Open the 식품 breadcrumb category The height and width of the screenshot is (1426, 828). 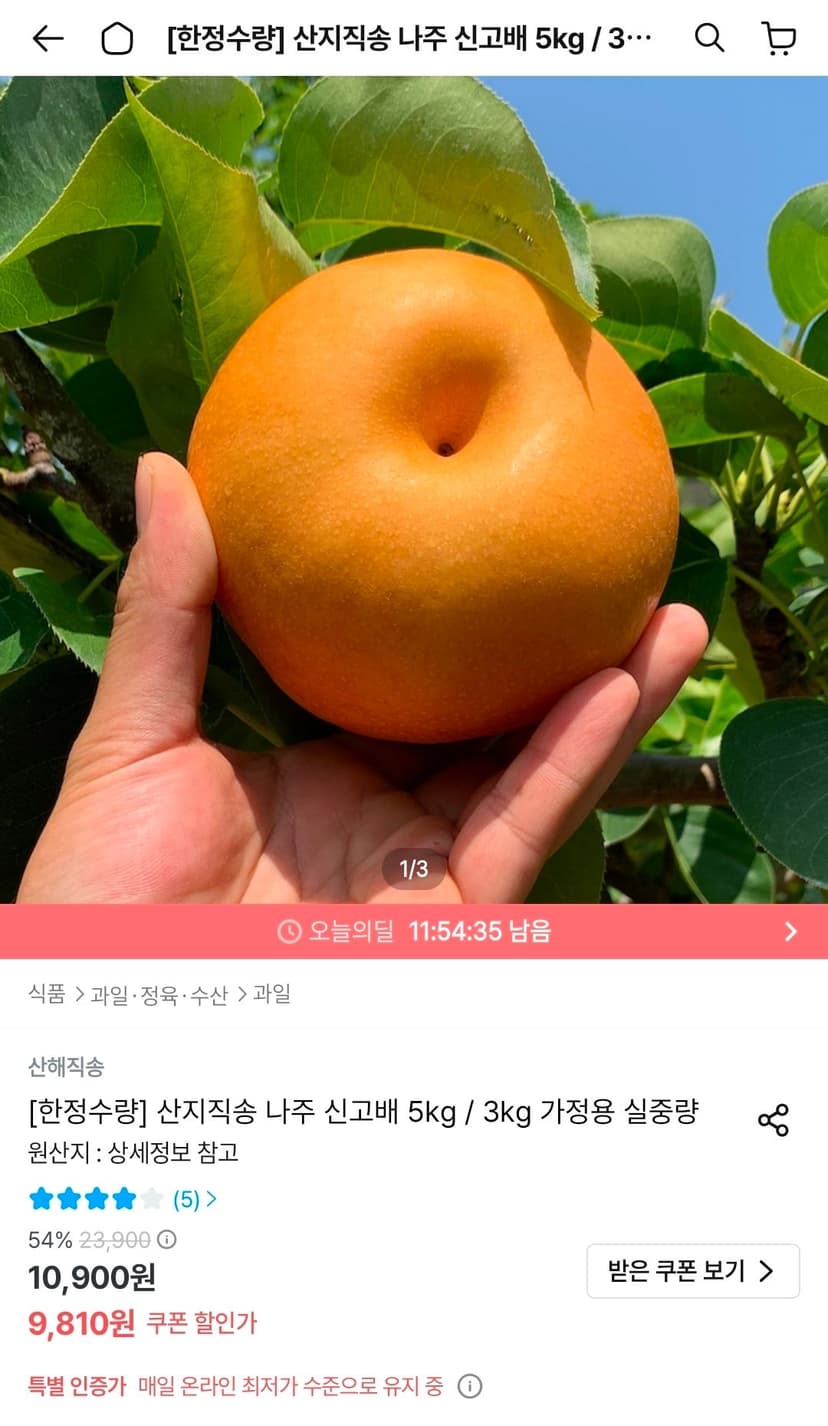pos(47,994)
